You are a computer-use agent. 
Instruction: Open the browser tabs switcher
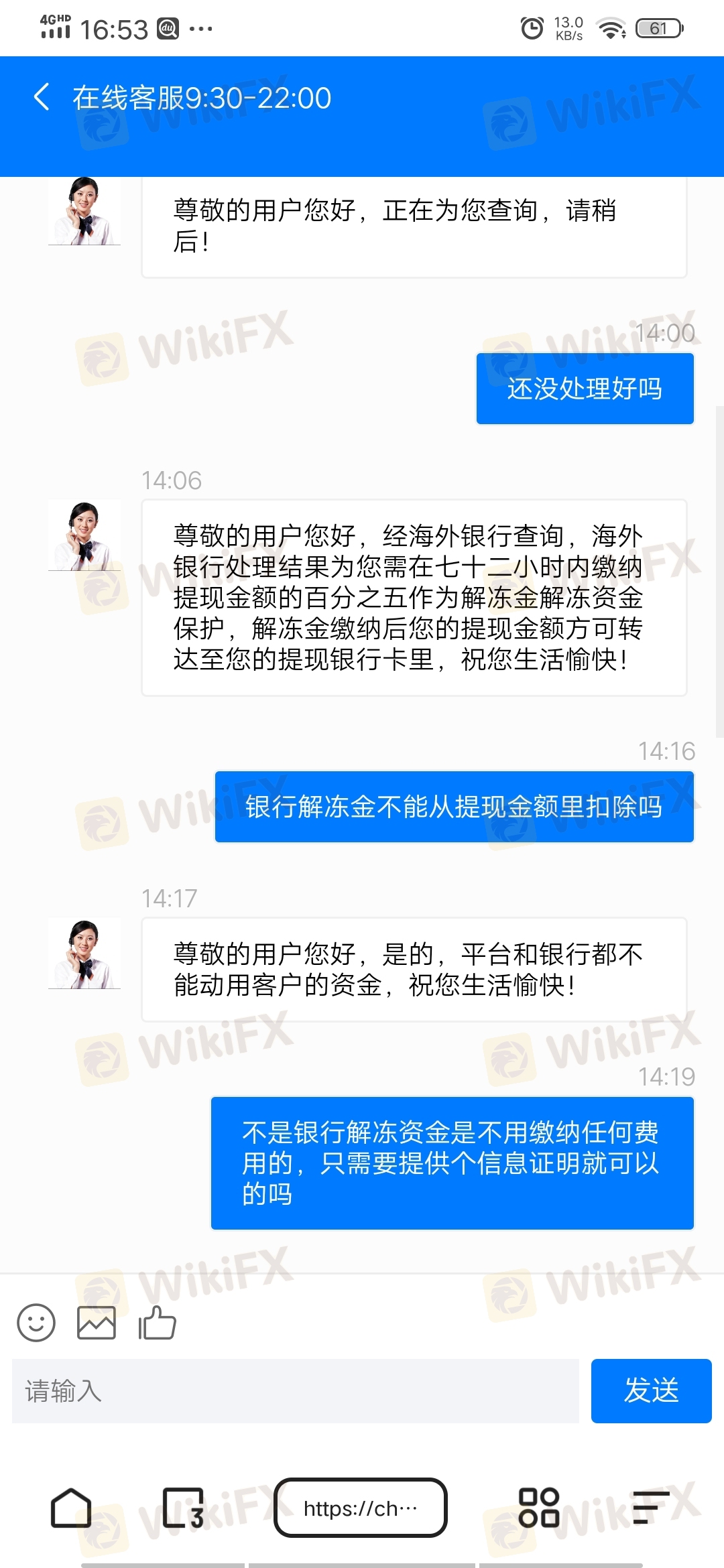183,1508
